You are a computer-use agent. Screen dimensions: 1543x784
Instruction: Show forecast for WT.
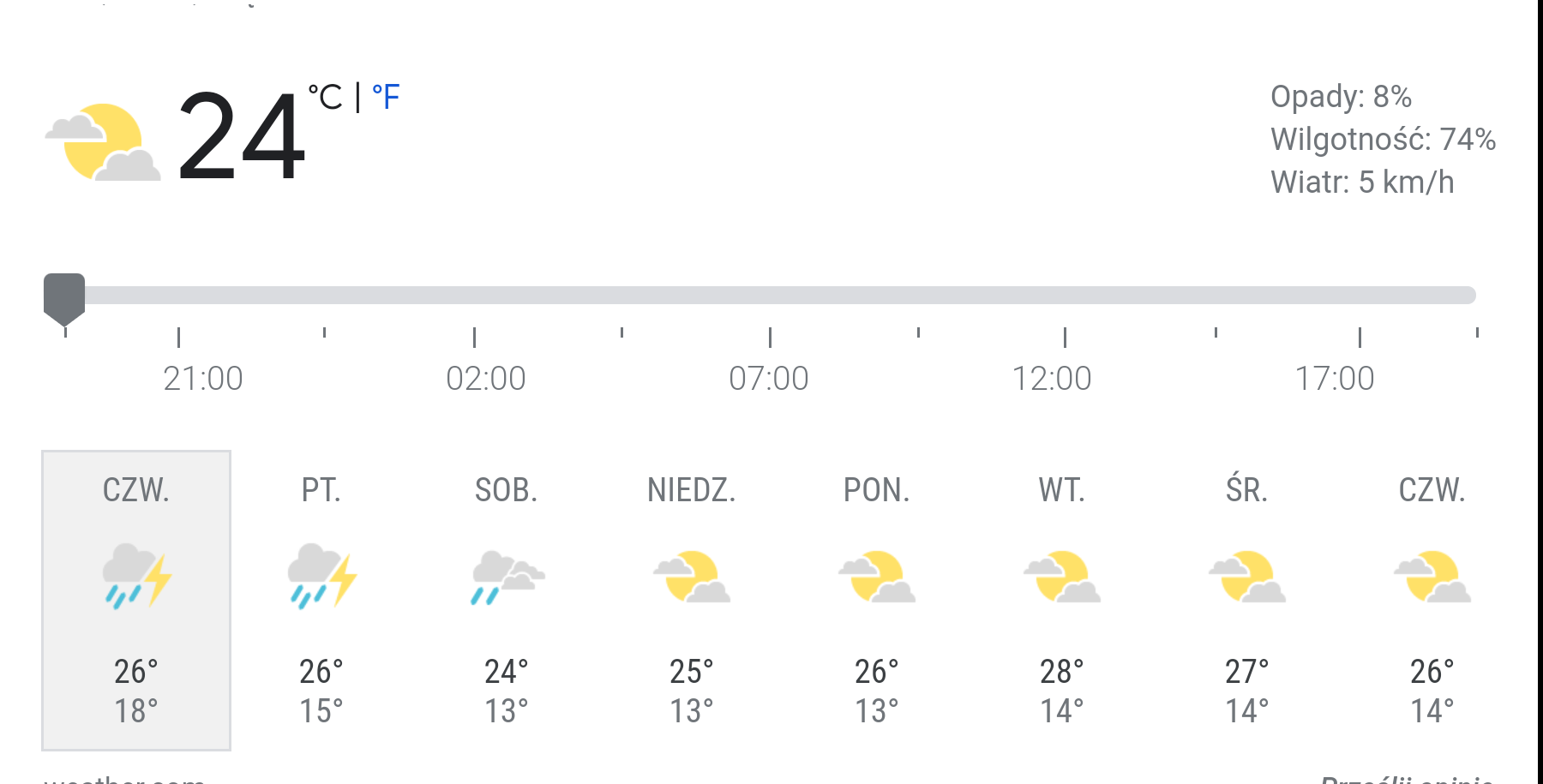tap(1062, 600)
